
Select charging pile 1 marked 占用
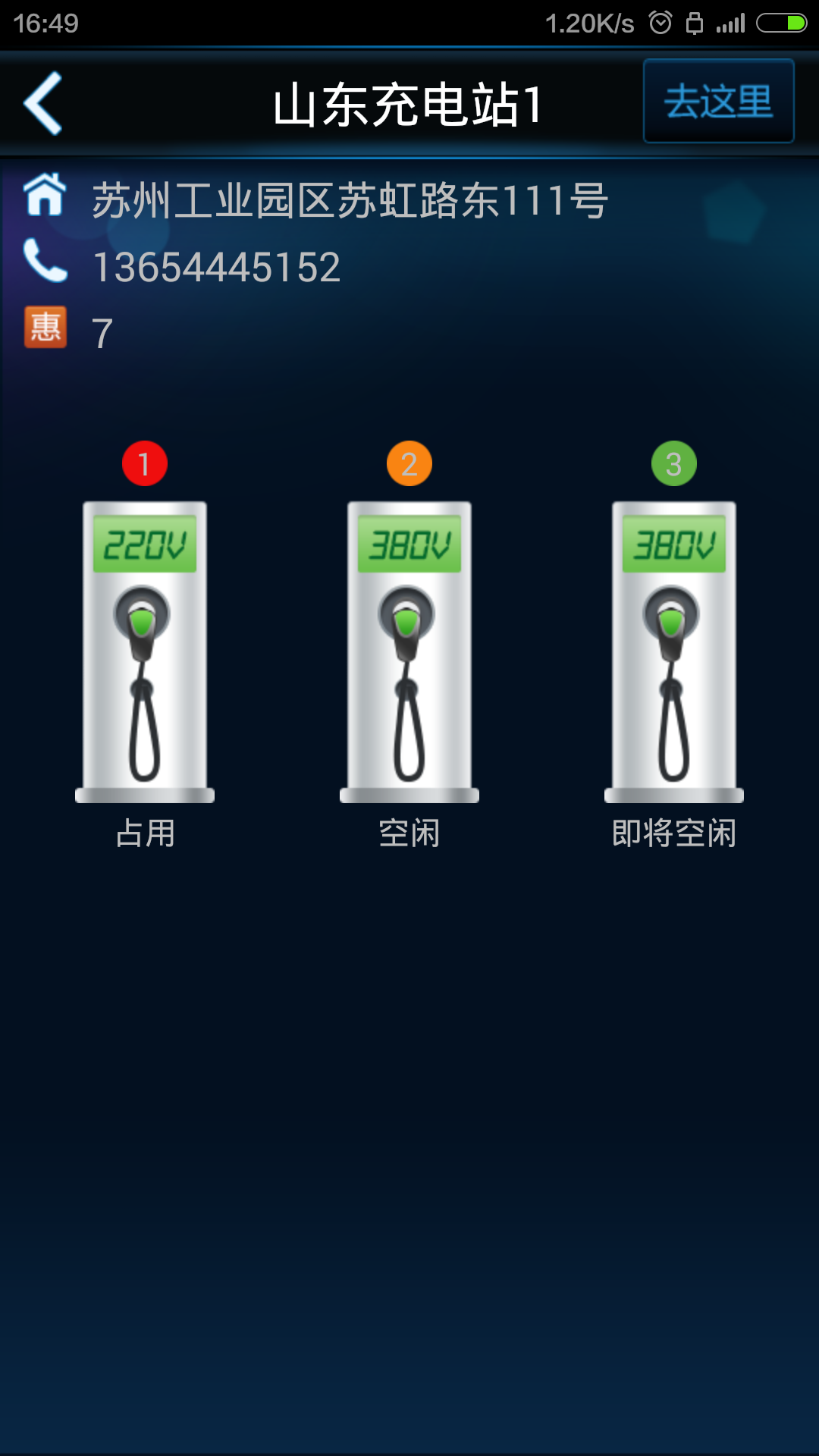point(144,652)
